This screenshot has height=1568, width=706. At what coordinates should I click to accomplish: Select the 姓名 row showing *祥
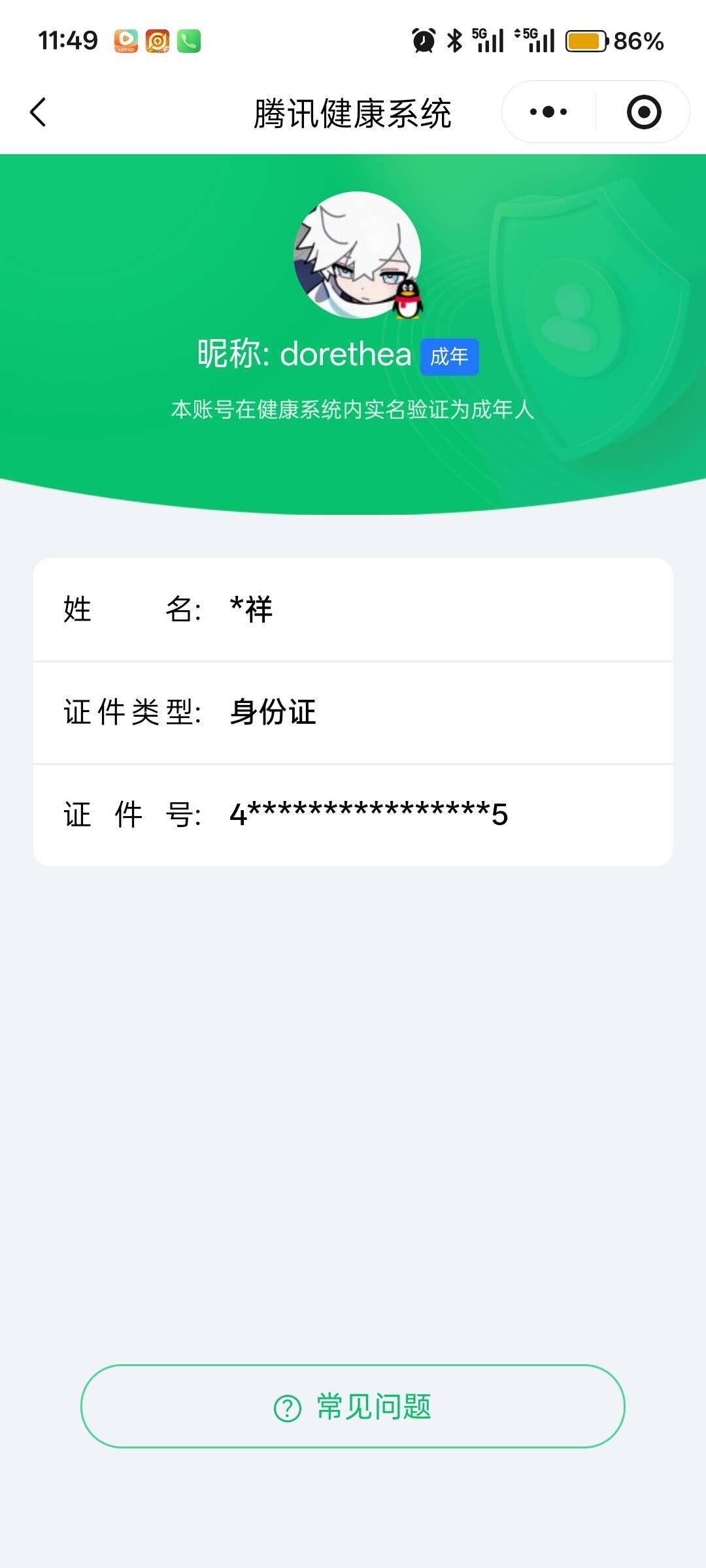tap(353, 610)
